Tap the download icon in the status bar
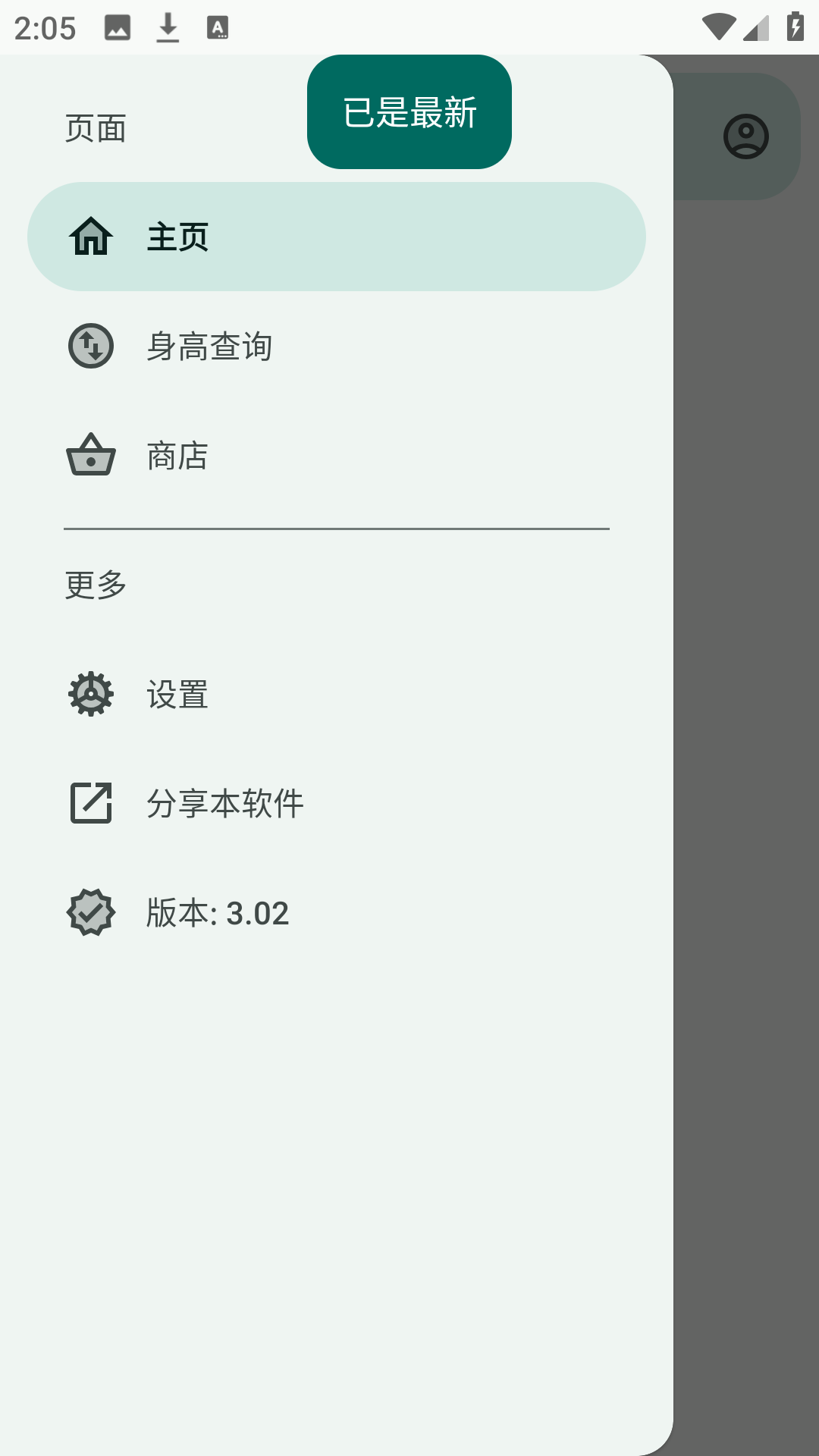Screen dimensions: 819x1456 (167, 27)
